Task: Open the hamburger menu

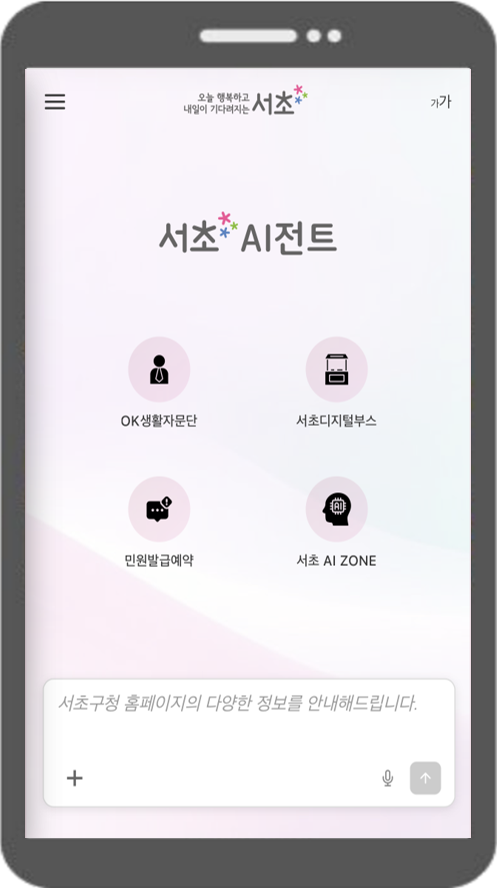Action: (55, 102)
